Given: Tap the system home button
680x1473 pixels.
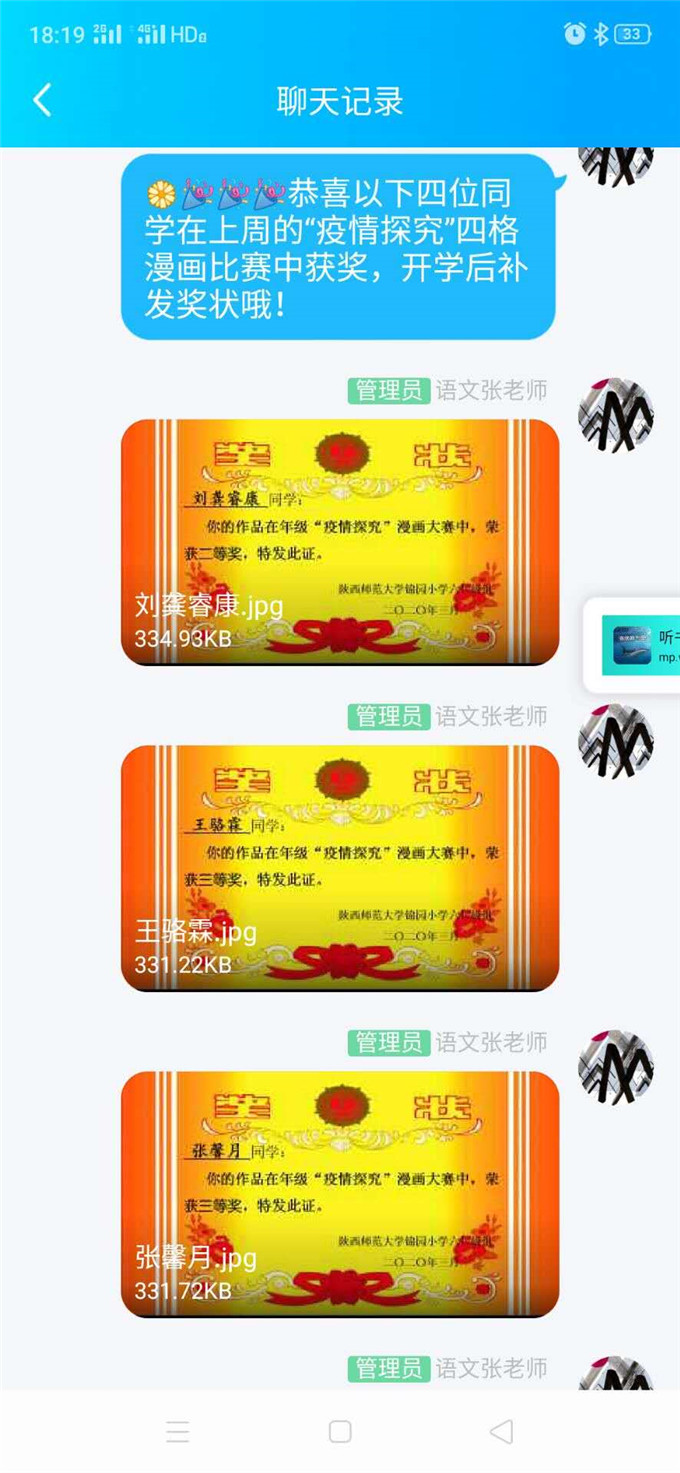Looking at the screenshot, I should click(340, 1432).
